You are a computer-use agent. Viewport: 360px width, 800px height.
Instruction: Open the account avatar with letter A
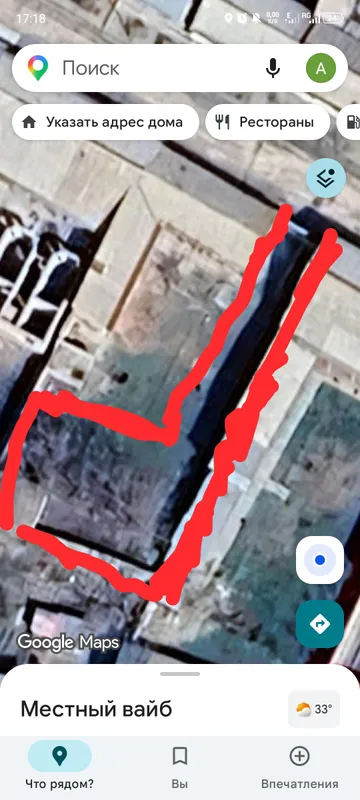coord(321,68)
